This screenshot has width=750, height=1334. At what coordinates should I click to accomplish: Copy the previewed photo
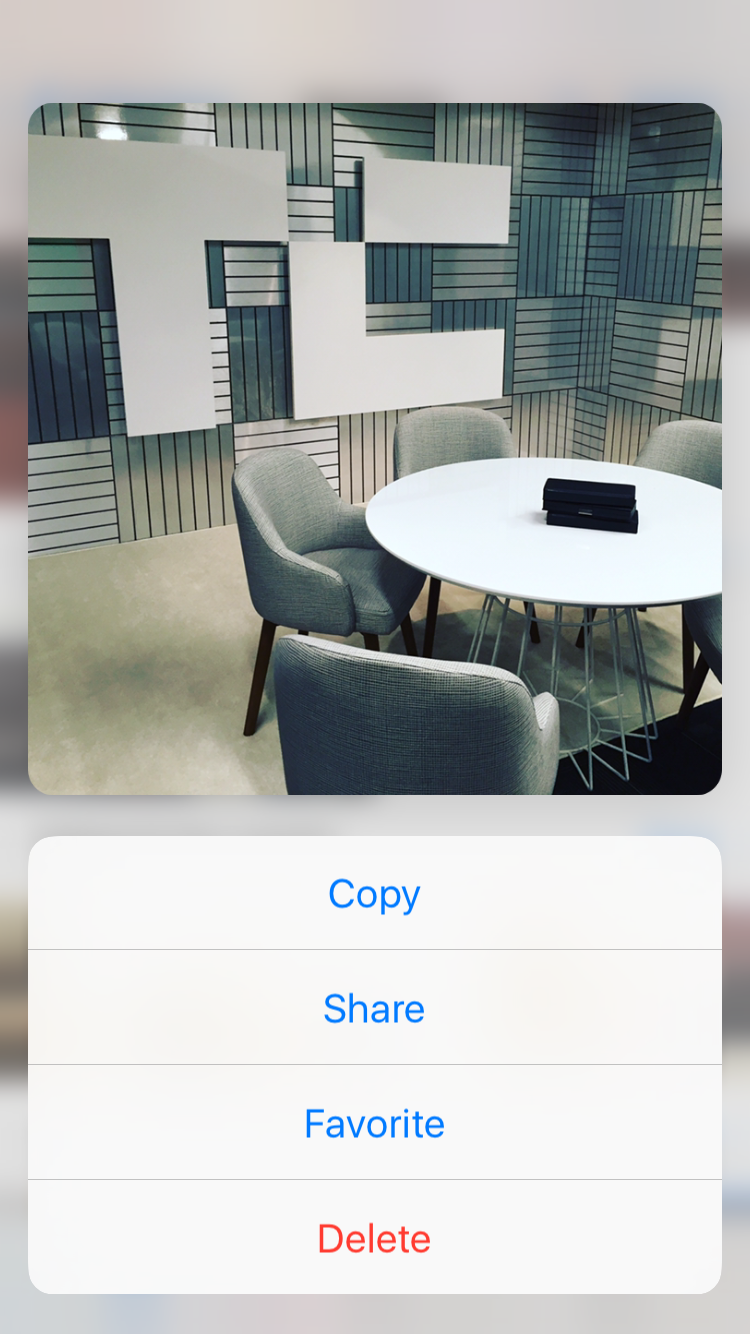point(374,893)
